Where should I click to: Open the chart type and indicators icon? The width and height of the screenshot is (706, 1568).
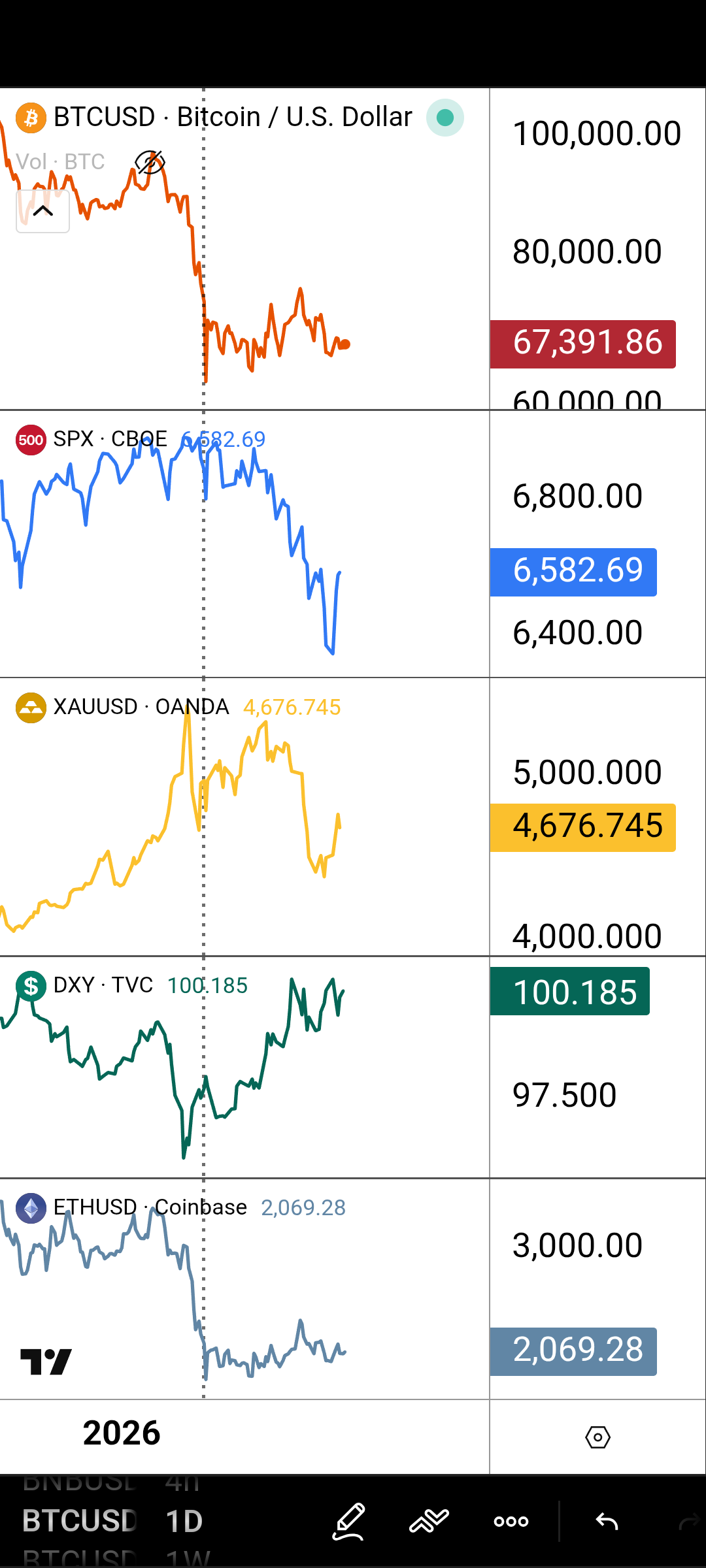(x=429, y=1522)
